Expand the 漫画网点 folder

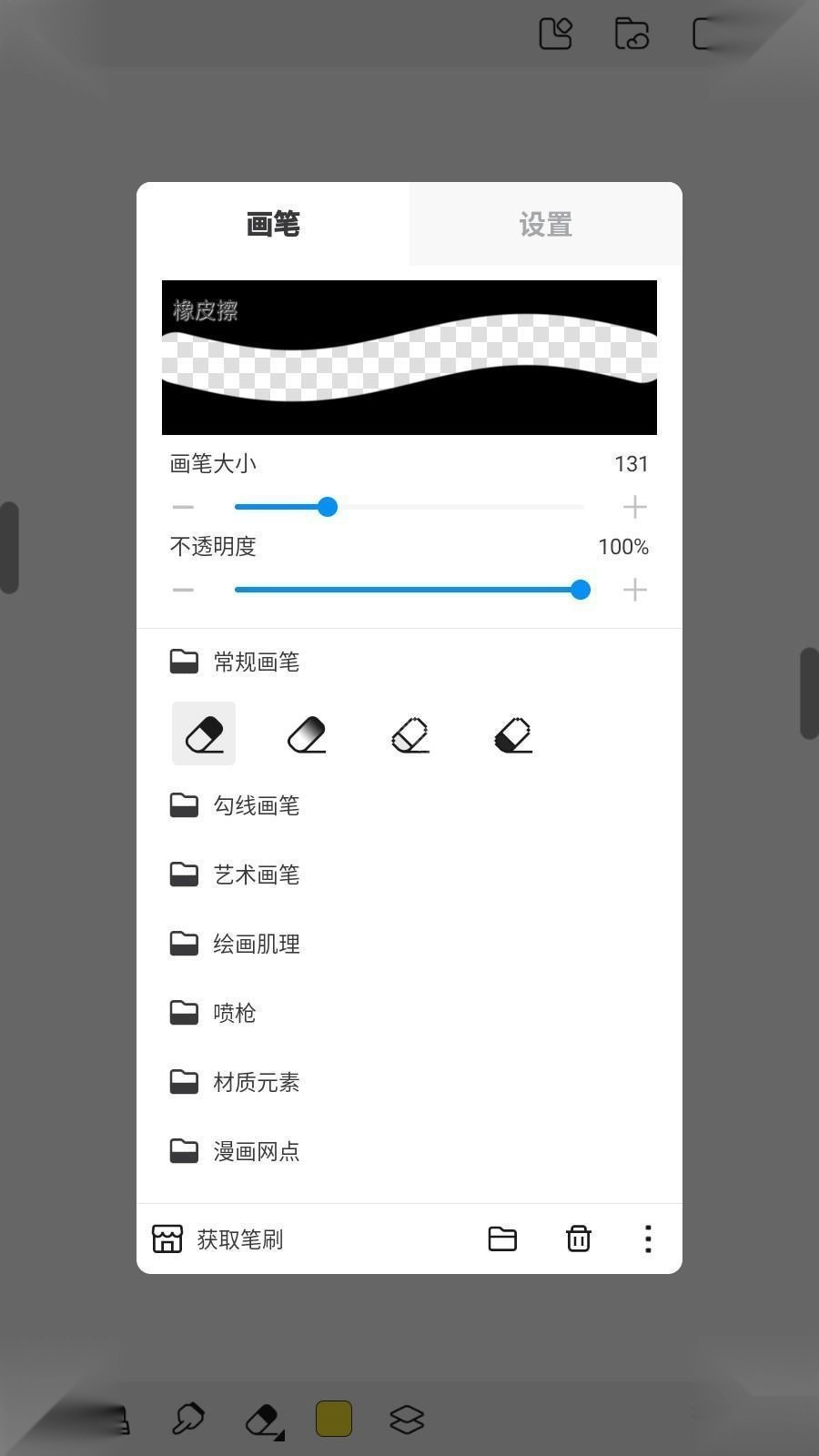235,1151
